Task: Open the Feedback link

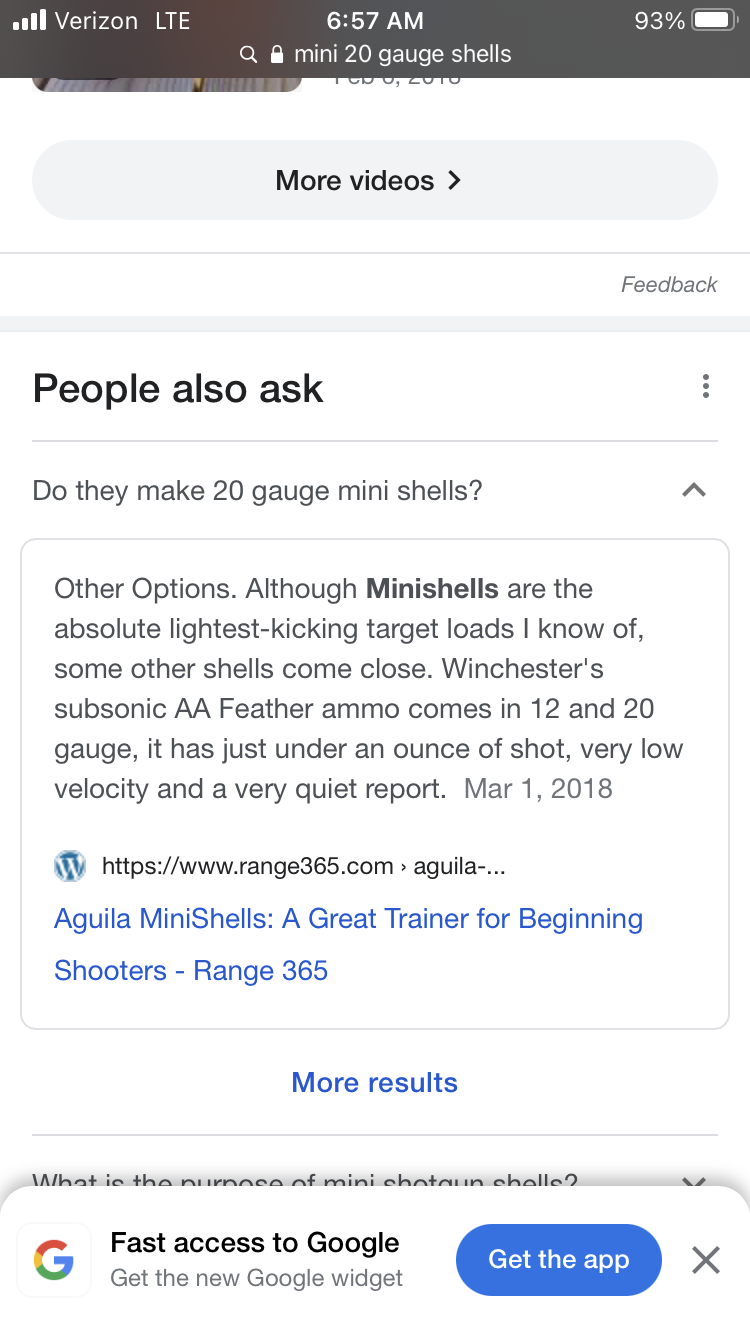Action: [x=669, y=285]
